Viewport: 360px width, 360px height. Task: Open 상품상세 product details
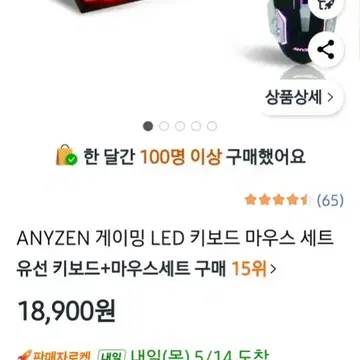(300, 97)
